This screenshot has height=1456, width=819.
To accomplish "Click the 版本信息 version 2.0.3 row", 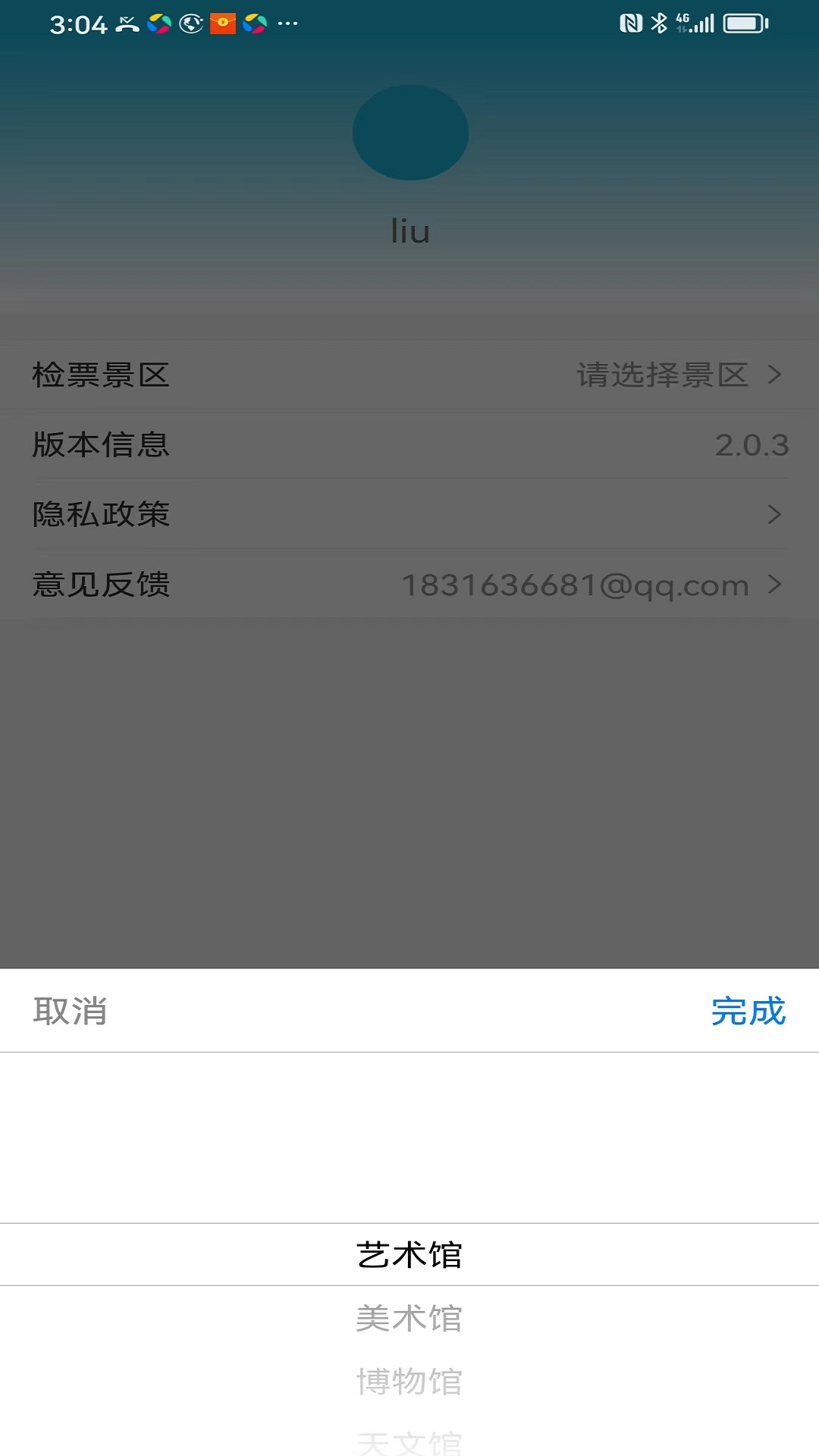I will (x=409, y=446).
